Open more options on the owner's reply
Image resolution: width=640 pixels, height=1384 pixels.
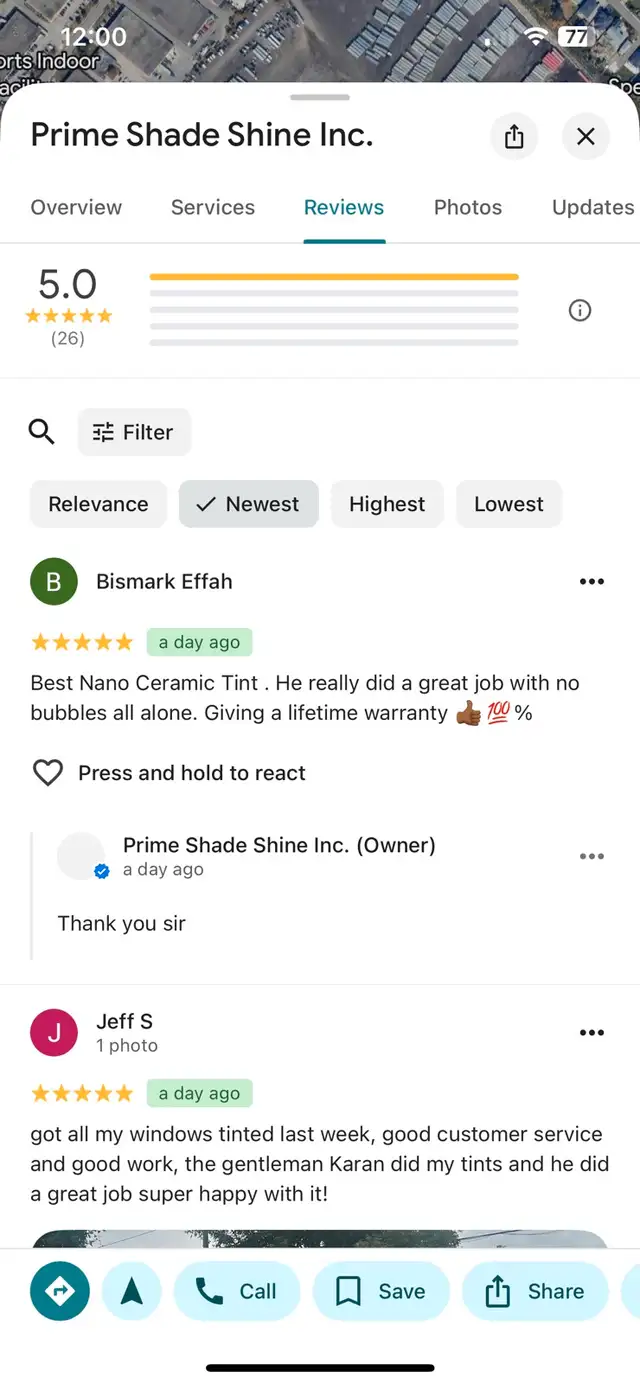point(592,856)
